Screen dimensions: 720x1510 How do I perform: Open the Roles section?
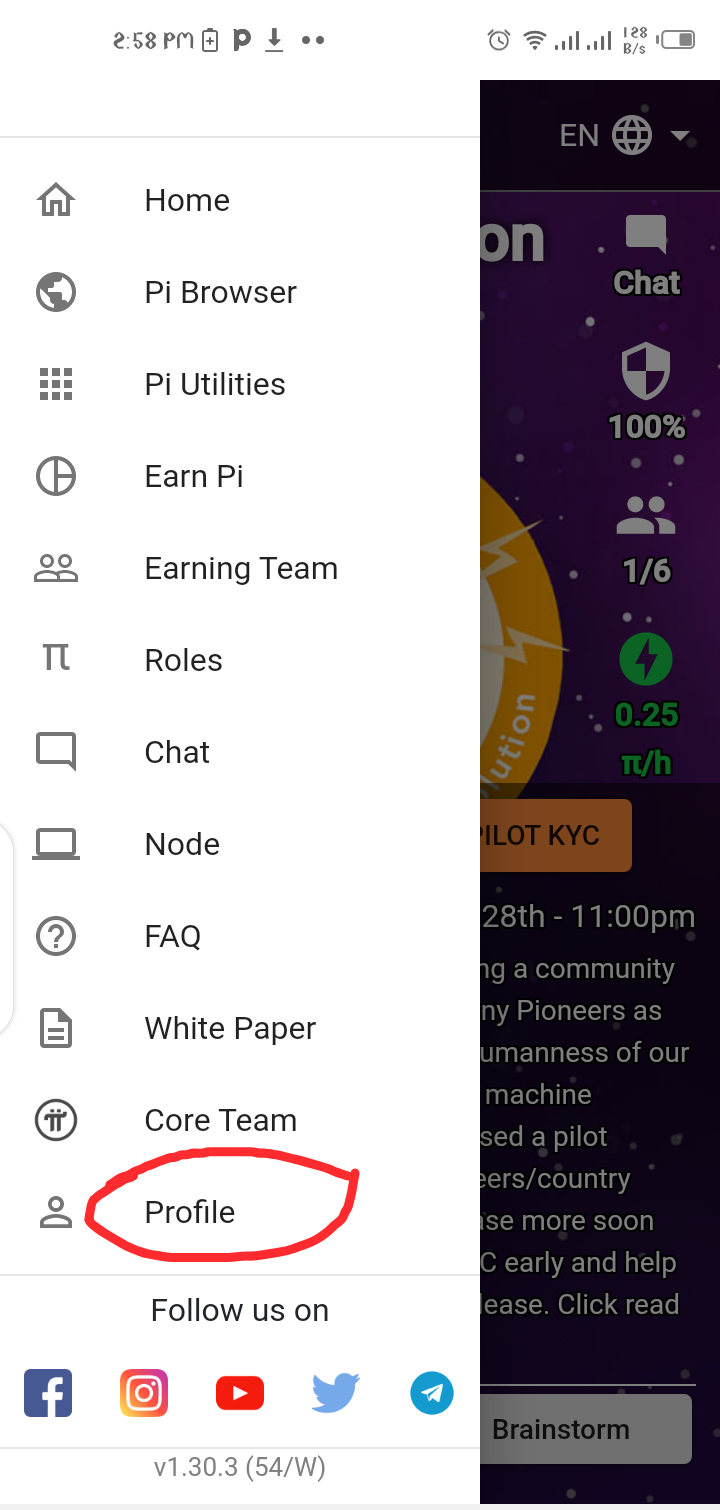point(183,660)
